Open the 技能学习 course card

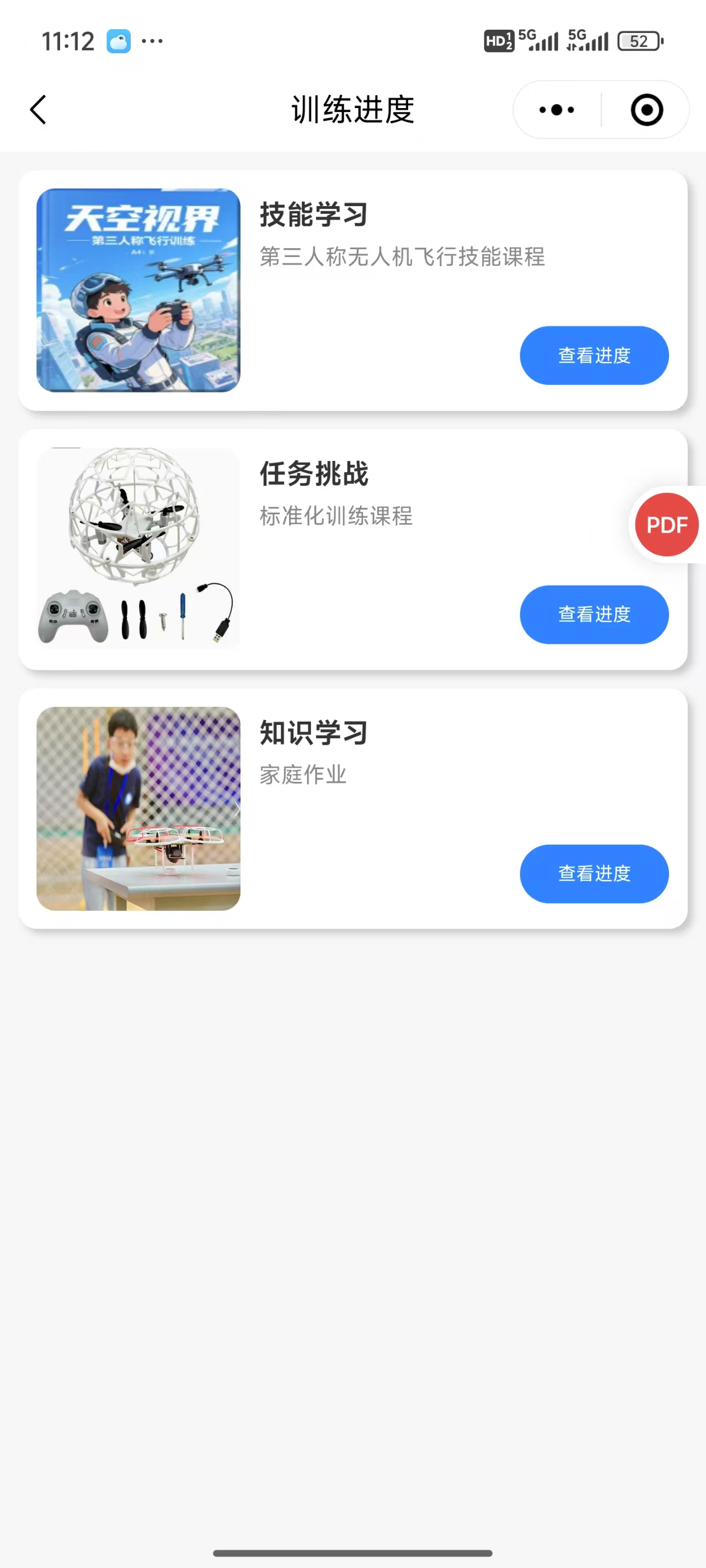coord(352,291)
